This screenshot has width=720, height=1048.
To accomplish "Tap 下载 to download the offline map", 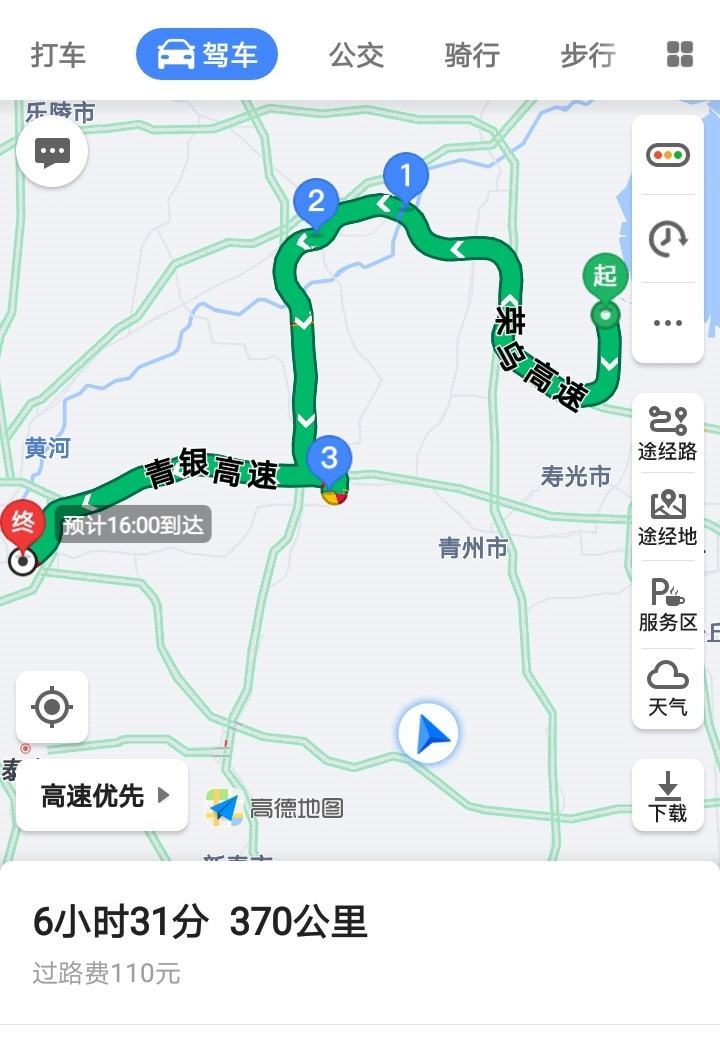I will [x=668, y=795].
